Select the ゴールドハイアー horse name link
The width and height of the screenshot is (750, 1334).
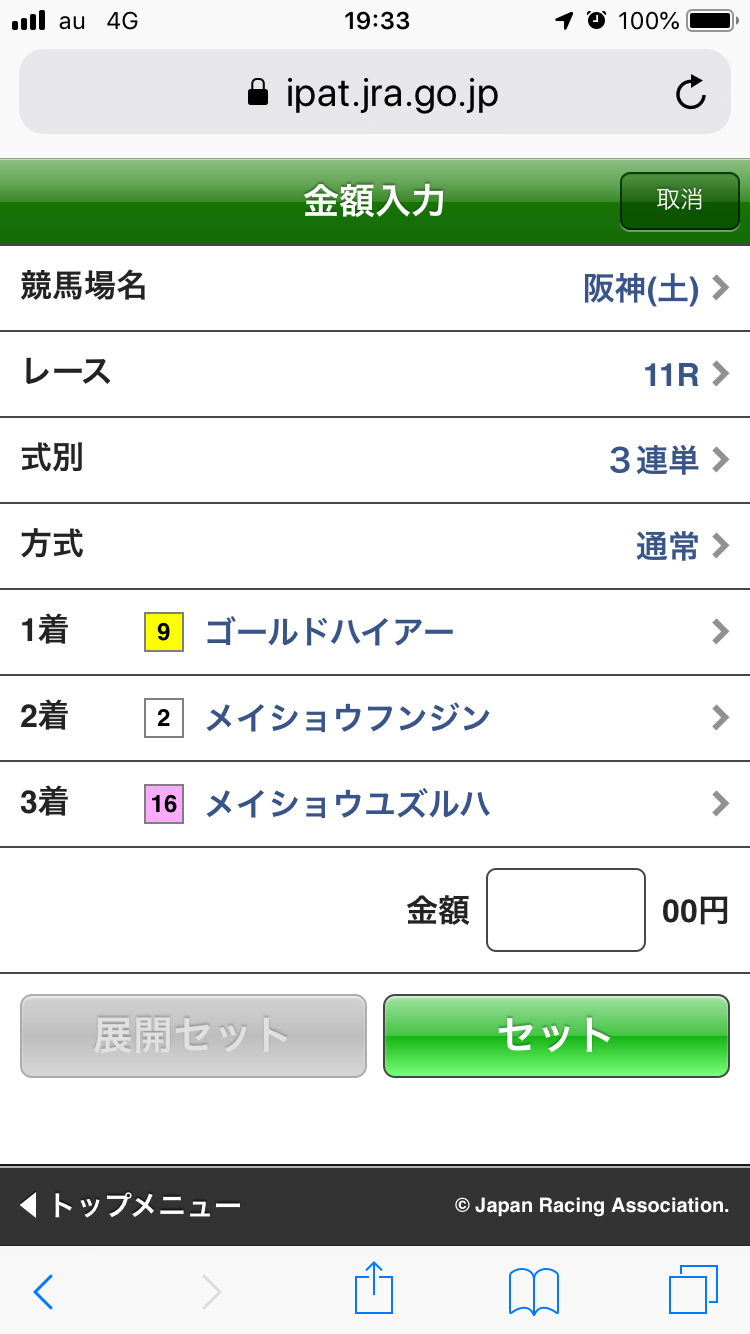click(x=330, y=632)
